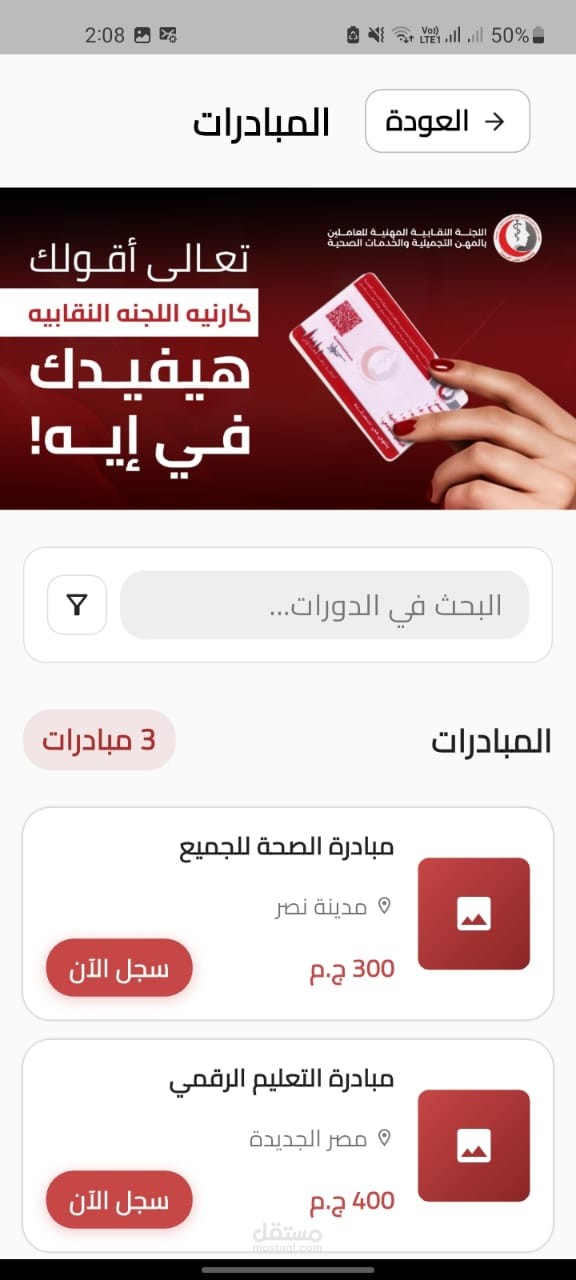
Task: Open the كارنيه اللجنة النقابية banner
Action: (x=288, y=348)
